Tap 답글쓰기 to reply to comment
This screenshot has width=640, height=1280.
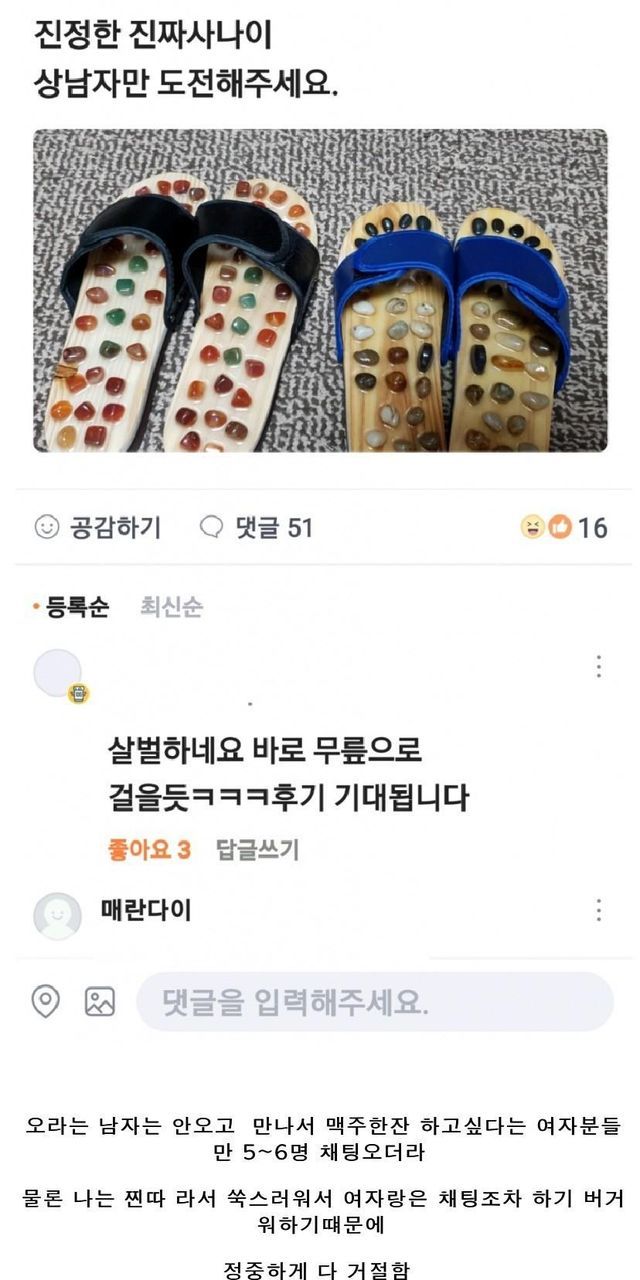pos(257,850)
